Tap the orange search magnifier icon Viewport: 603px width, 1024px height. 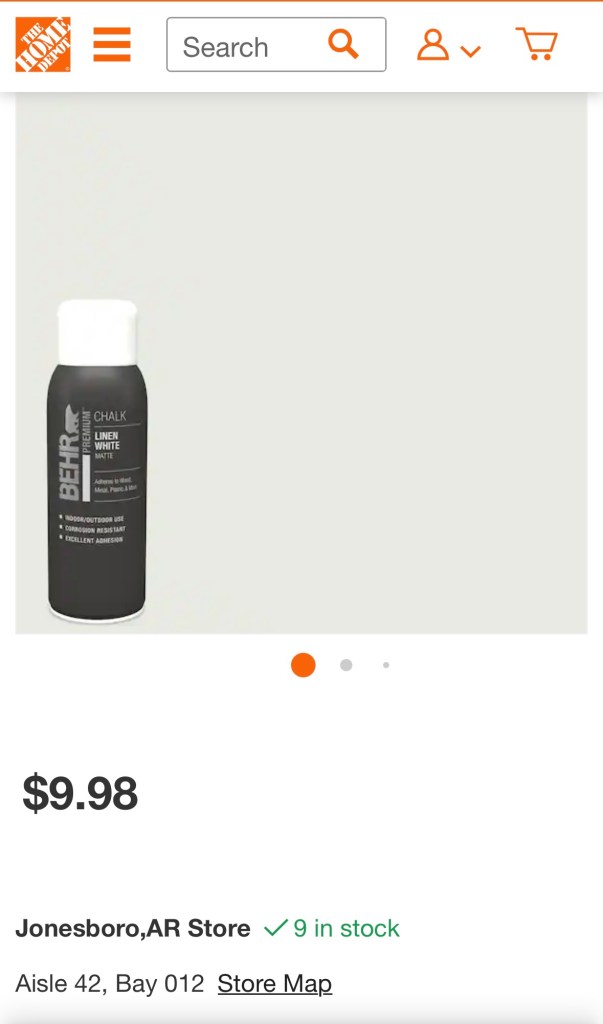pyautogui.click(x=343, y=45)
